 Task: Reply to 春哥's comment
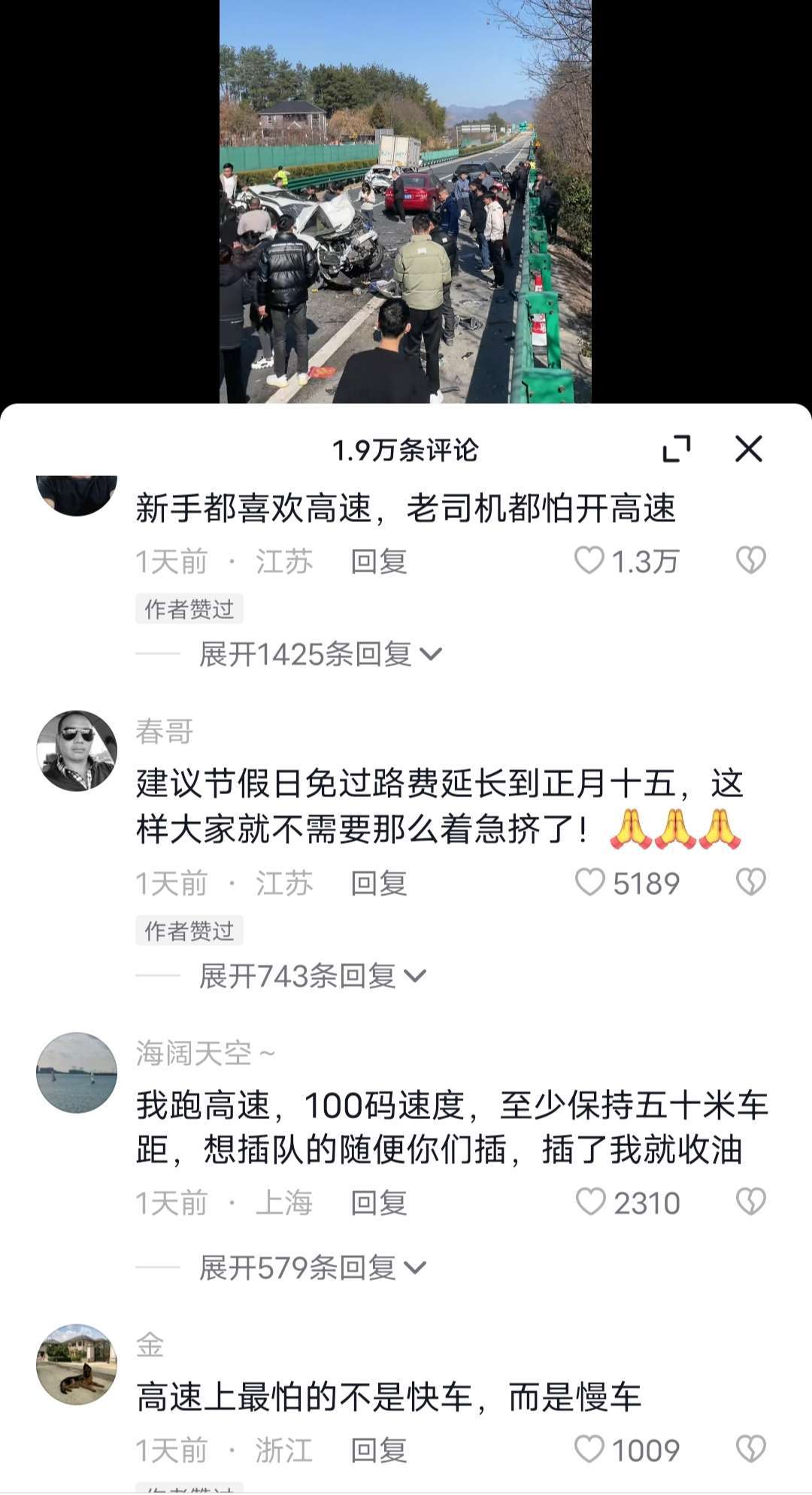[379, 883]
